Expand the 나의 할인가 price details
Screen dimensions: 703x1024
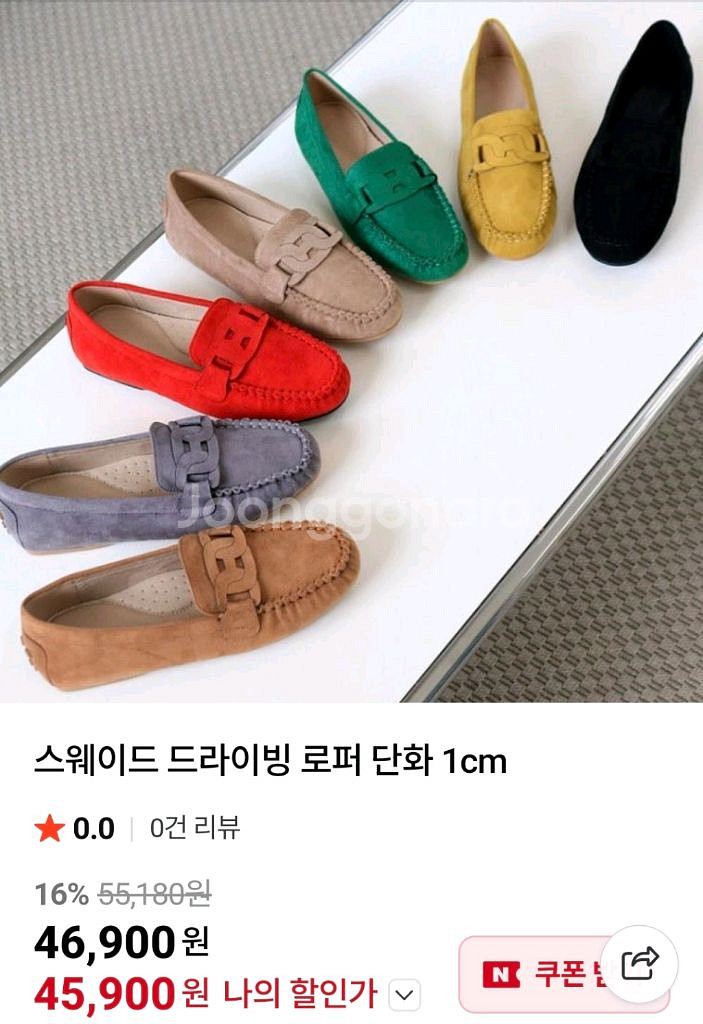(404, 995)
